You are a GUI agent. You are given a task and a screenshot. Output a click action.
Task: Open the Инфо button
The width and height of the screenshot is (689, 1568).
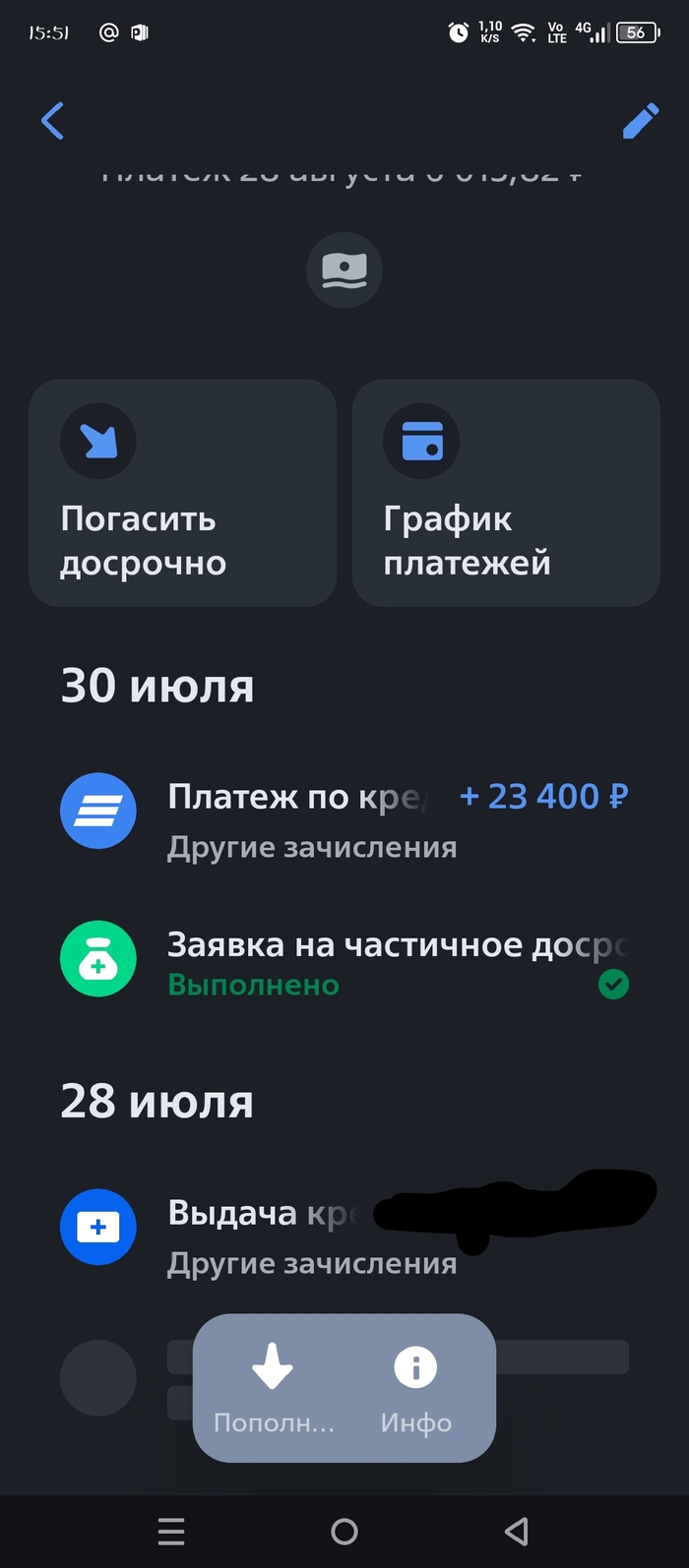point(416,1388)
